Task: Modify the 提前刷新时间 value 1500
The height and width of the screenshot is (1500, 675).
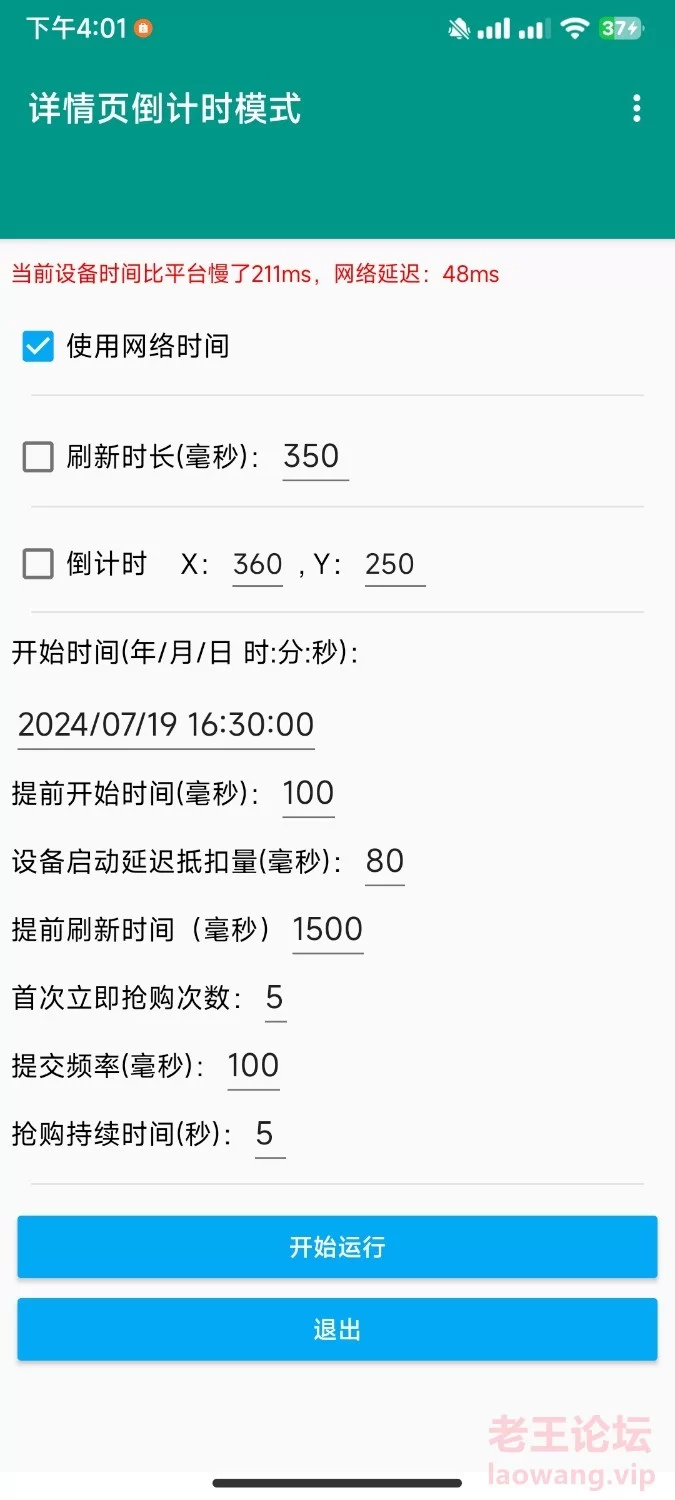Action: tap(327, 930)
